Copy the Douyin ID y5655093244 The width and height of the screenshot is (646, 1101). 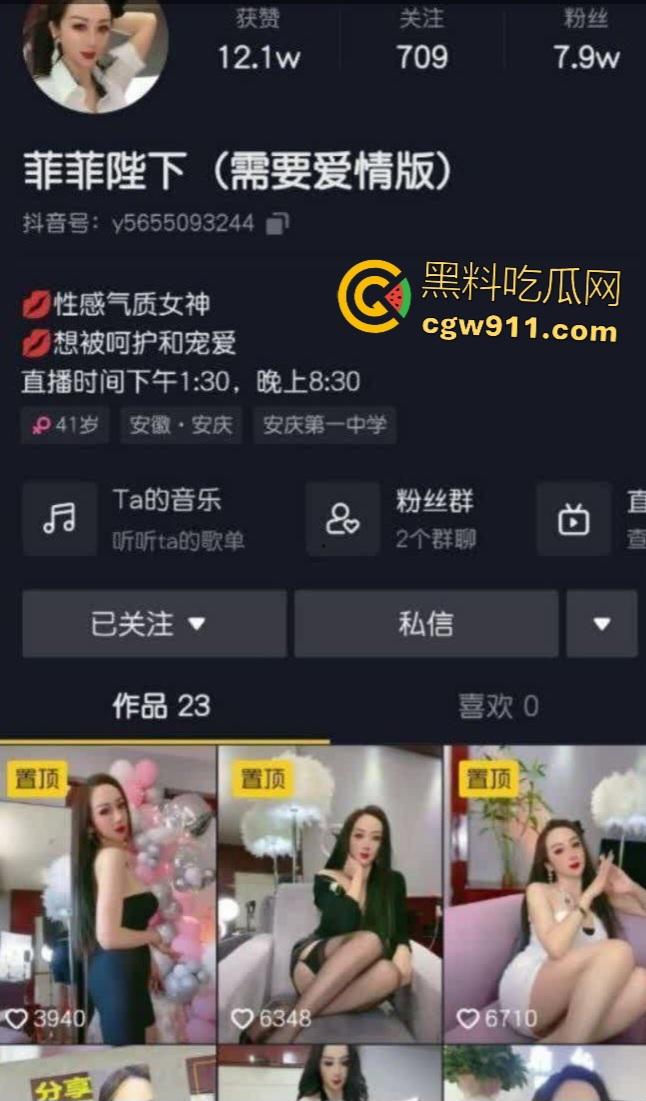(278, 224)
